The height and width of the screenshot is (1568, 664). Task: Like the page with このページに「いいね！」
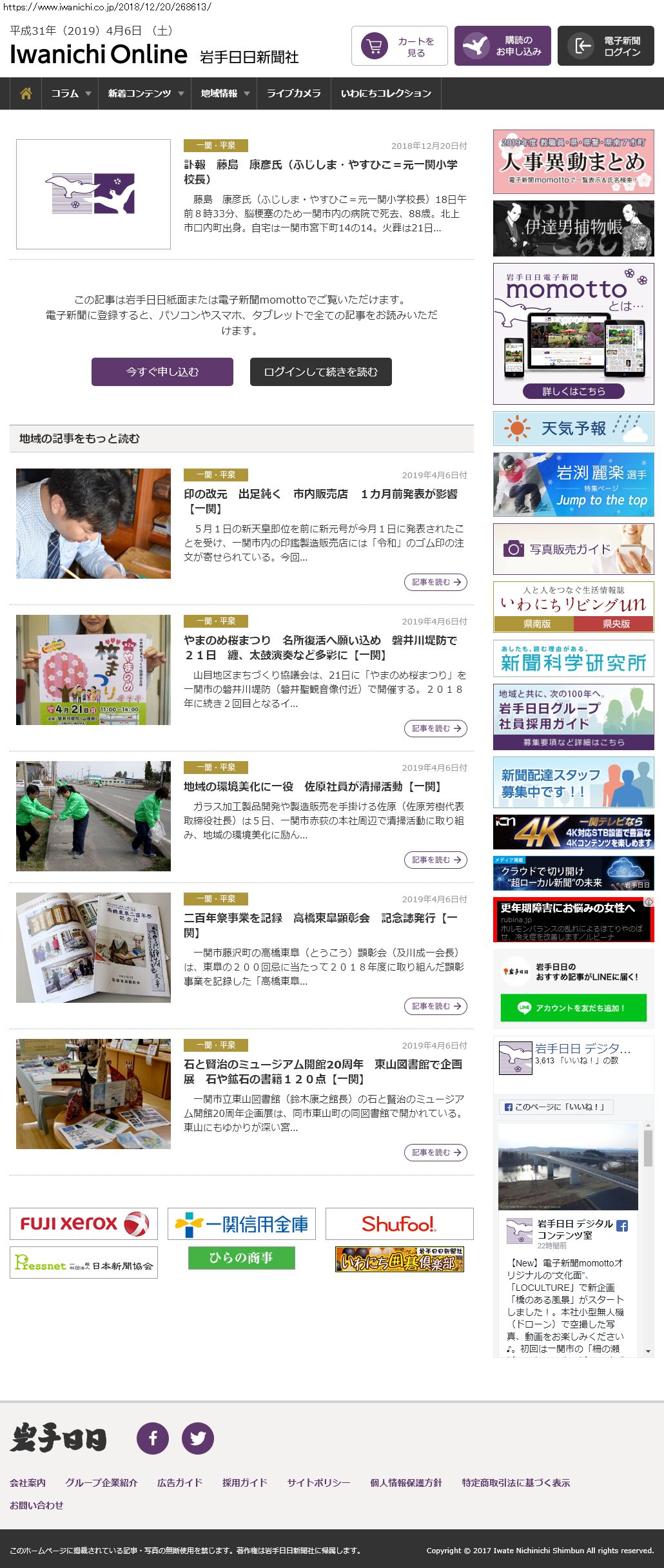[556, 1107]
